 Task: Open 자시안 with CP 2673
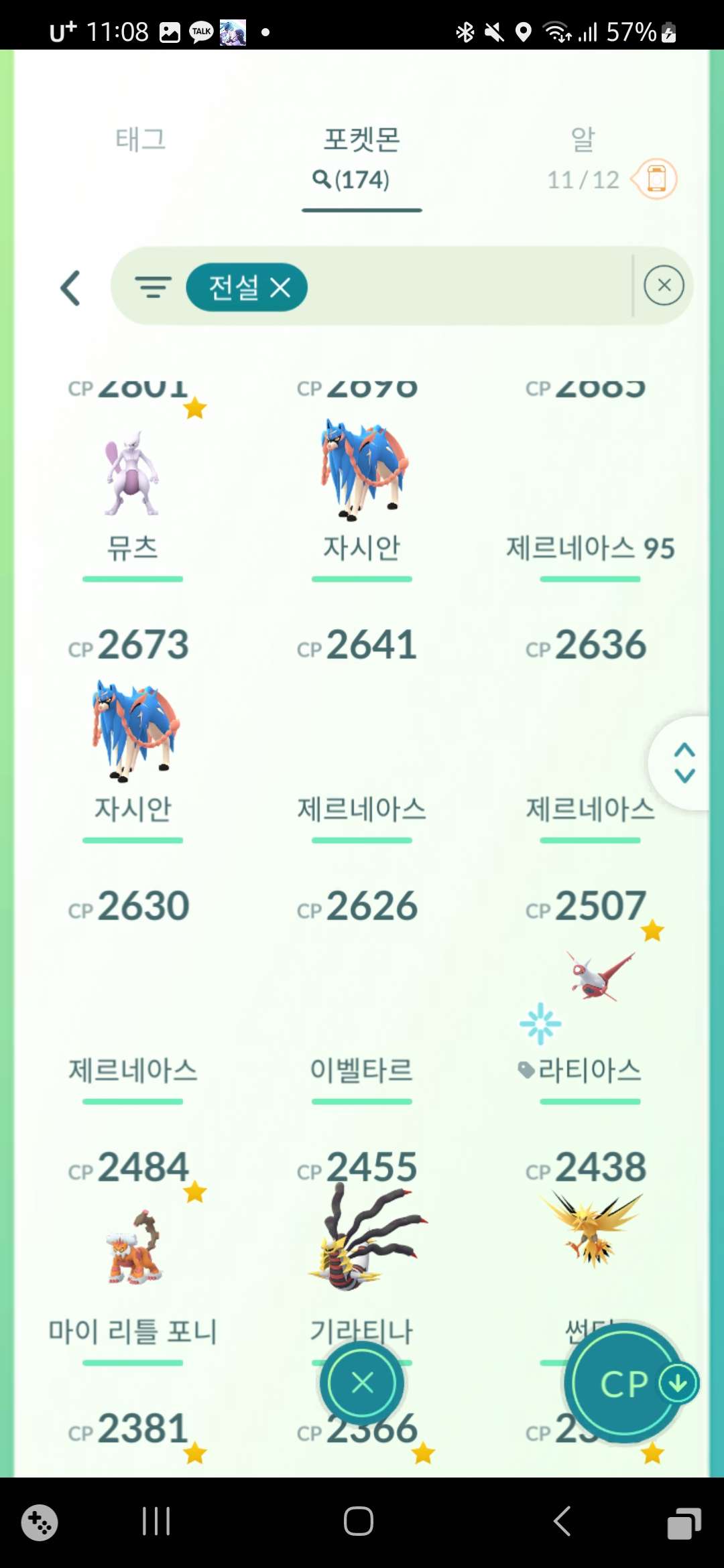click(x=133, y=734)
